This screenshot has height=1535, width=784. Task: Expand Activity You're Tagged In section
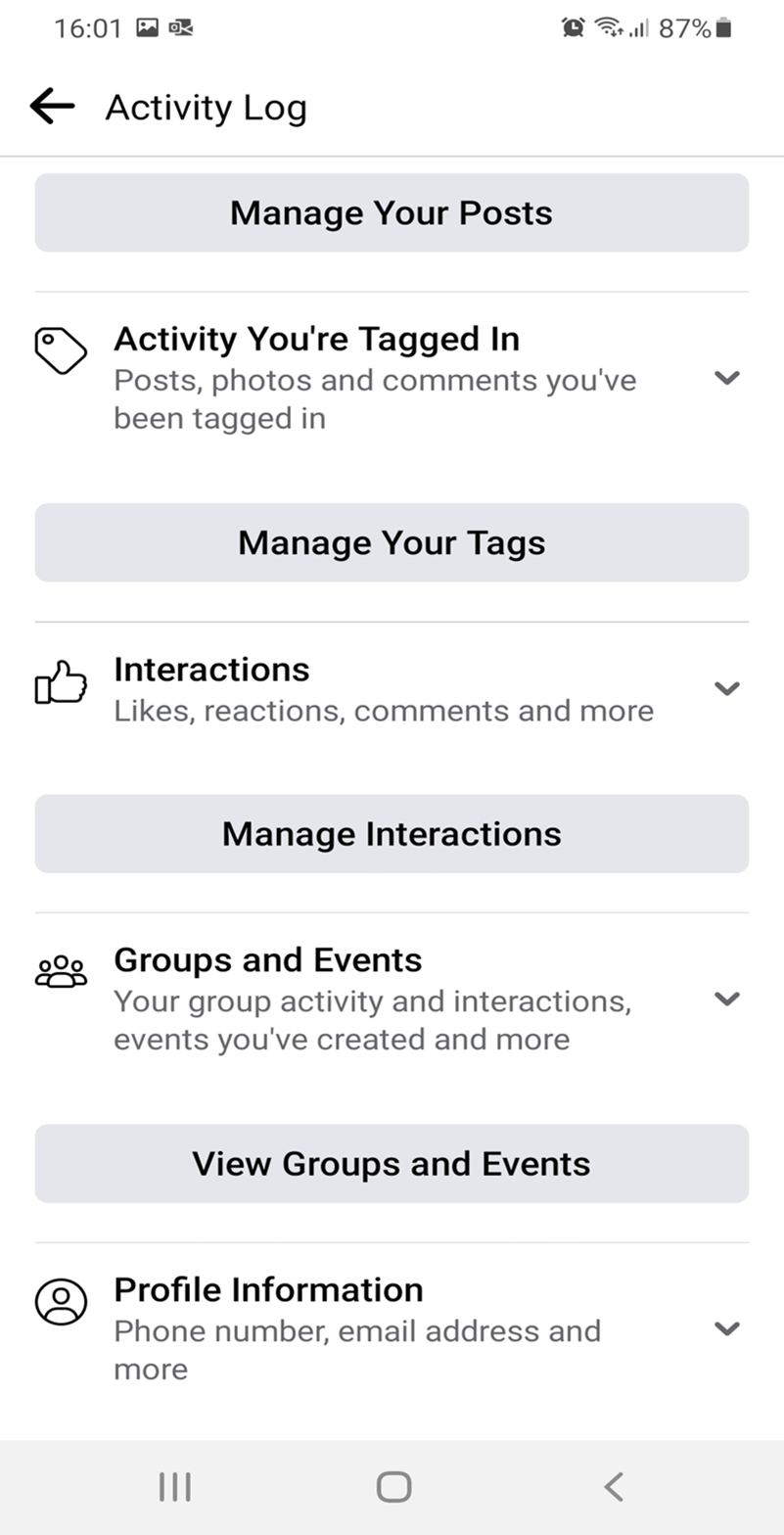[726, 378]
